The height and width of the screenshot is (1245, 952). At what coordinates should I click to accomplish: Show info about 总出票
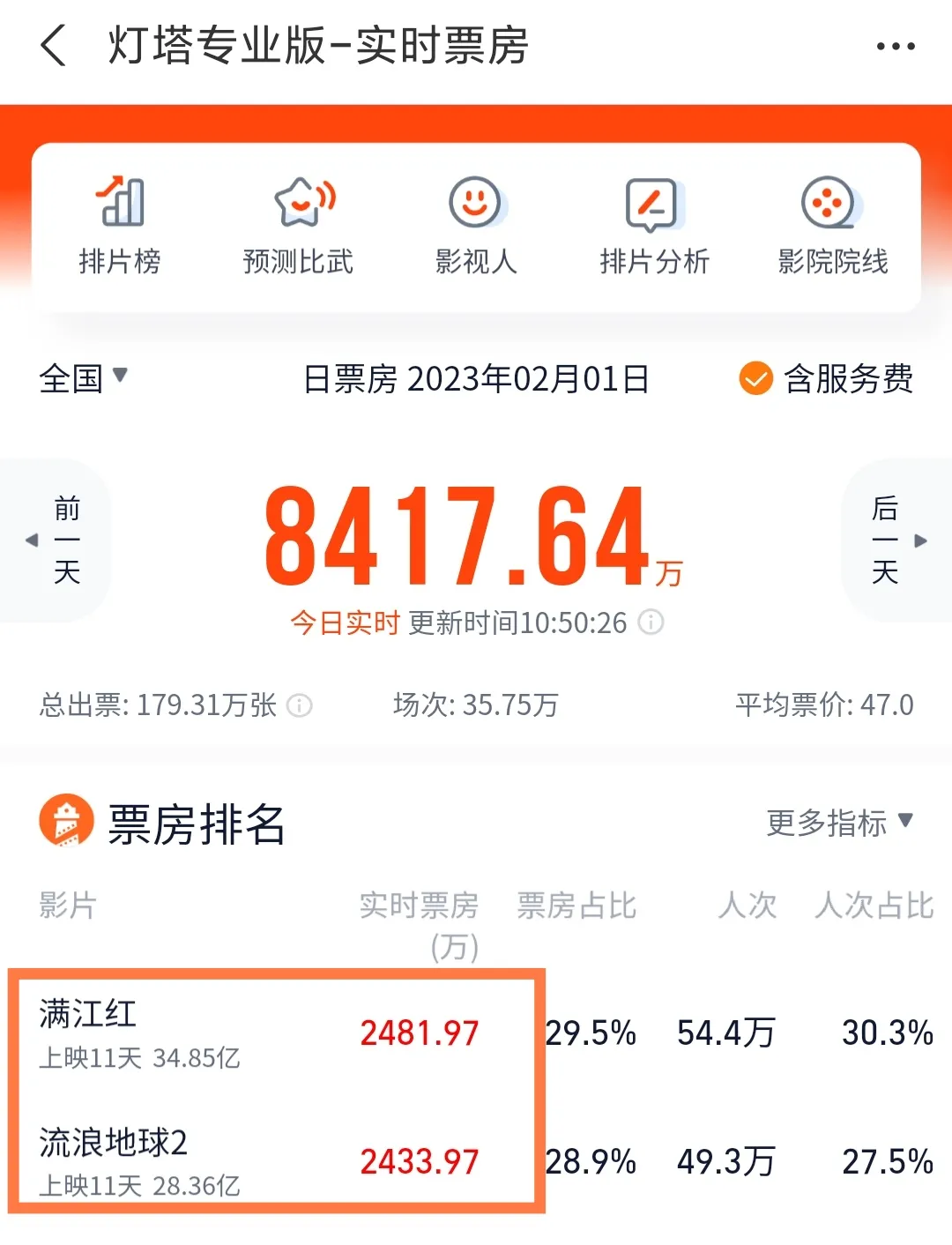(300, 705)
